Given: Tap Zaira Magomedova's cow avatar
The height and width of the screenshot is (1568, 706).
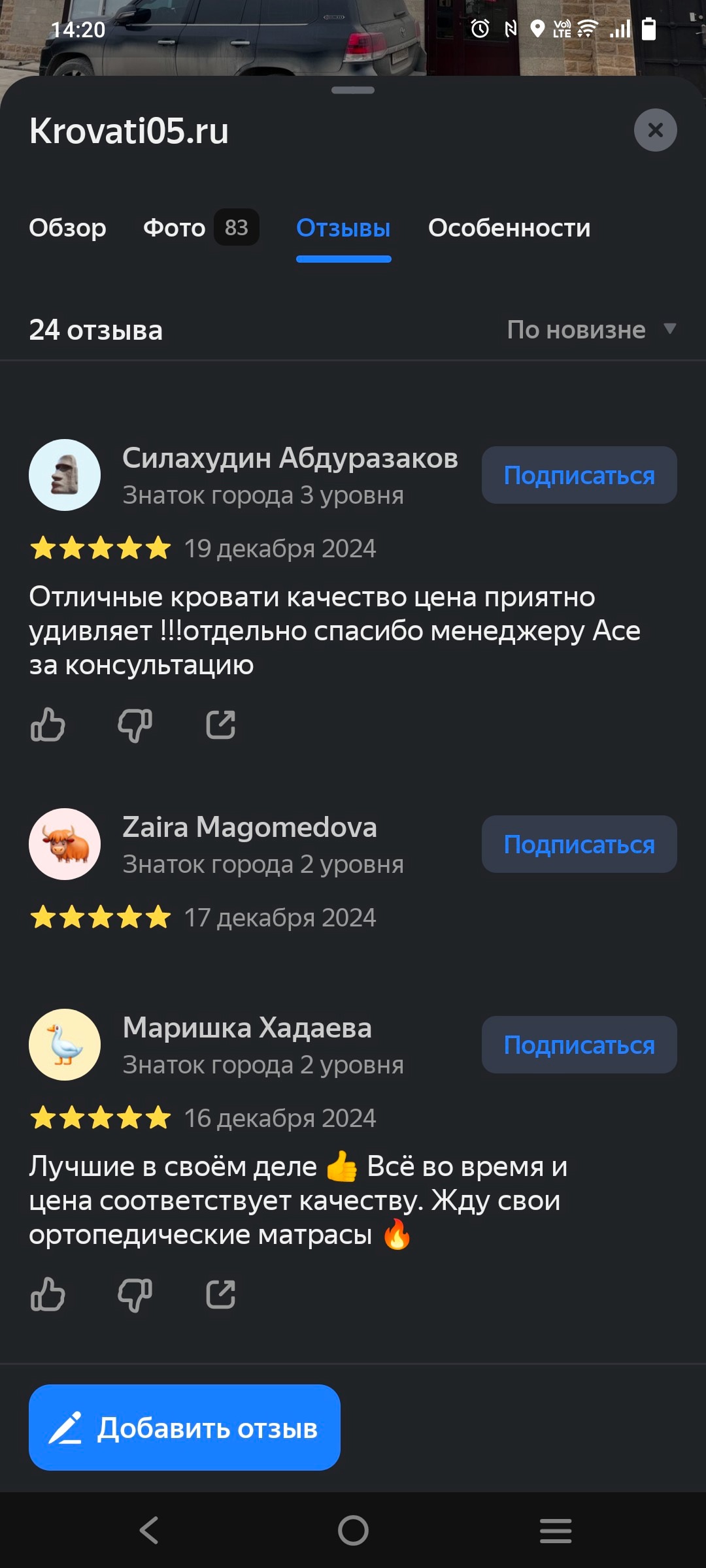Looking at the screenshot, I should click(x=64, y=844).
